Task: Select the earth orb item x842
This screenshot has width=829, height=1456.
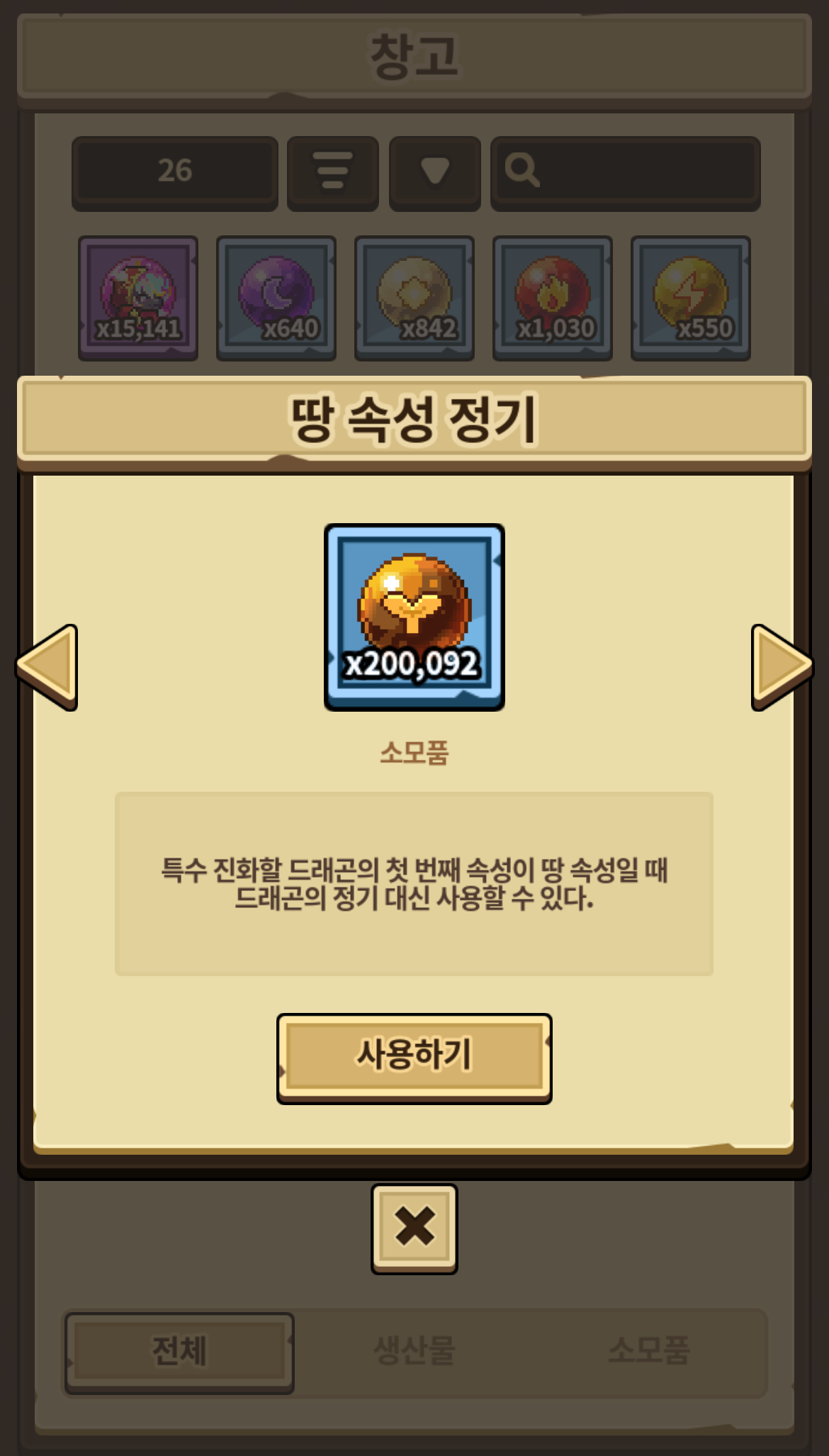Action: tap(414, 298)
